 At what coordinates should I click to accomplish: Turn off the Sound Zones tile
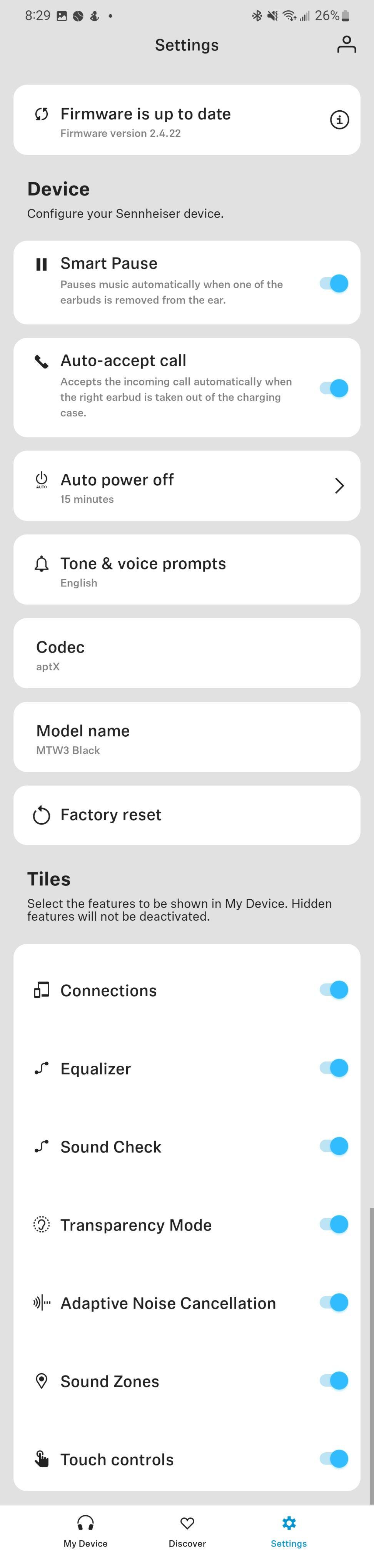(x=334, y=1380)
